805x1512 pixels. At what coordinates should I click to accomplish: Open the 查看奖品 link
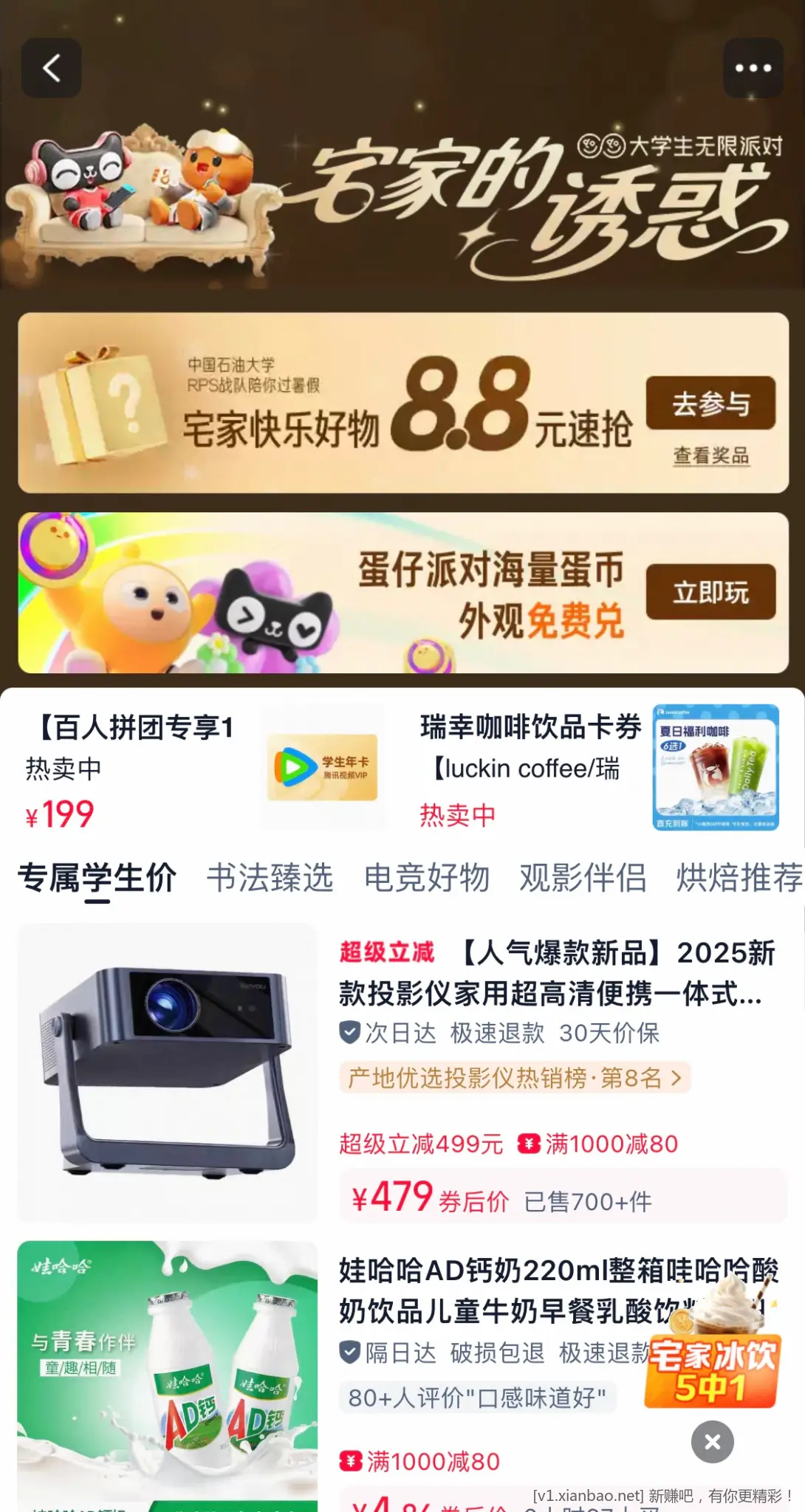point(710,456)
